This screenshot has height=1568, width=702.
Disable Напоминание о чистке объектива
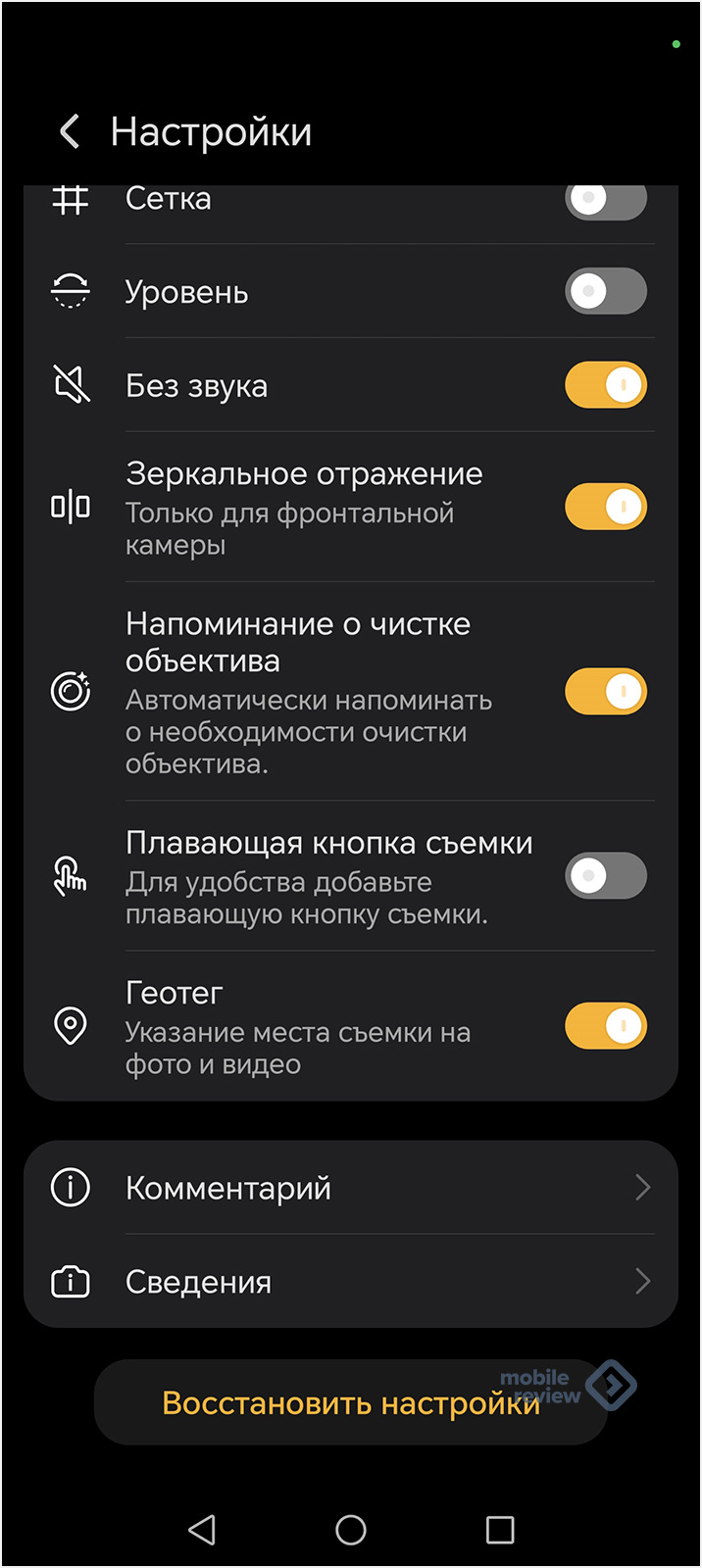tap(606, 692)
